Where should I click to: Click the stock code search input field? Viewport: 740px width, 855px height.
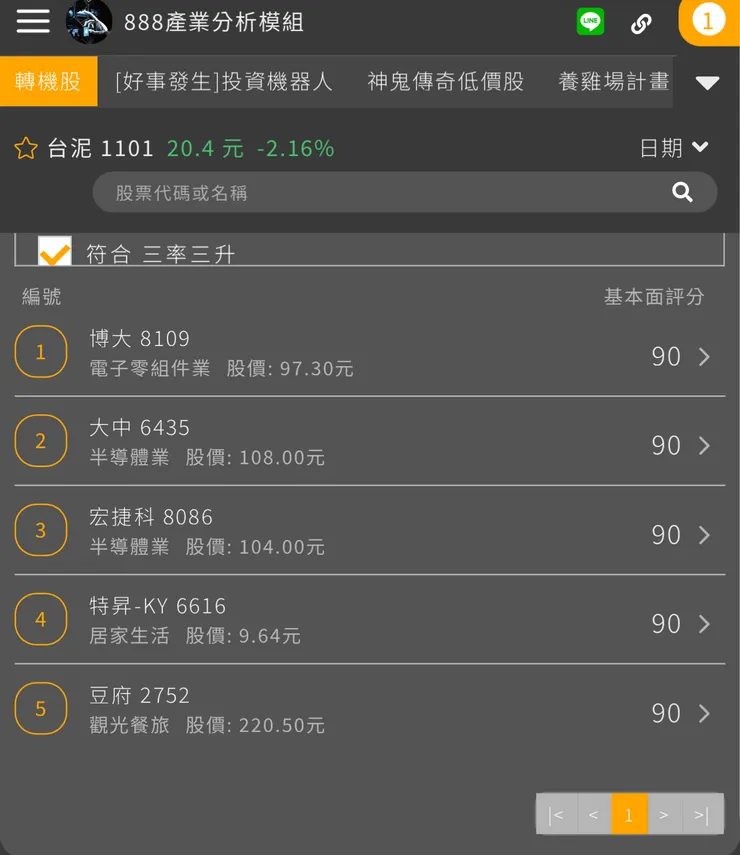pyautogui.click(x=380, y=192)
